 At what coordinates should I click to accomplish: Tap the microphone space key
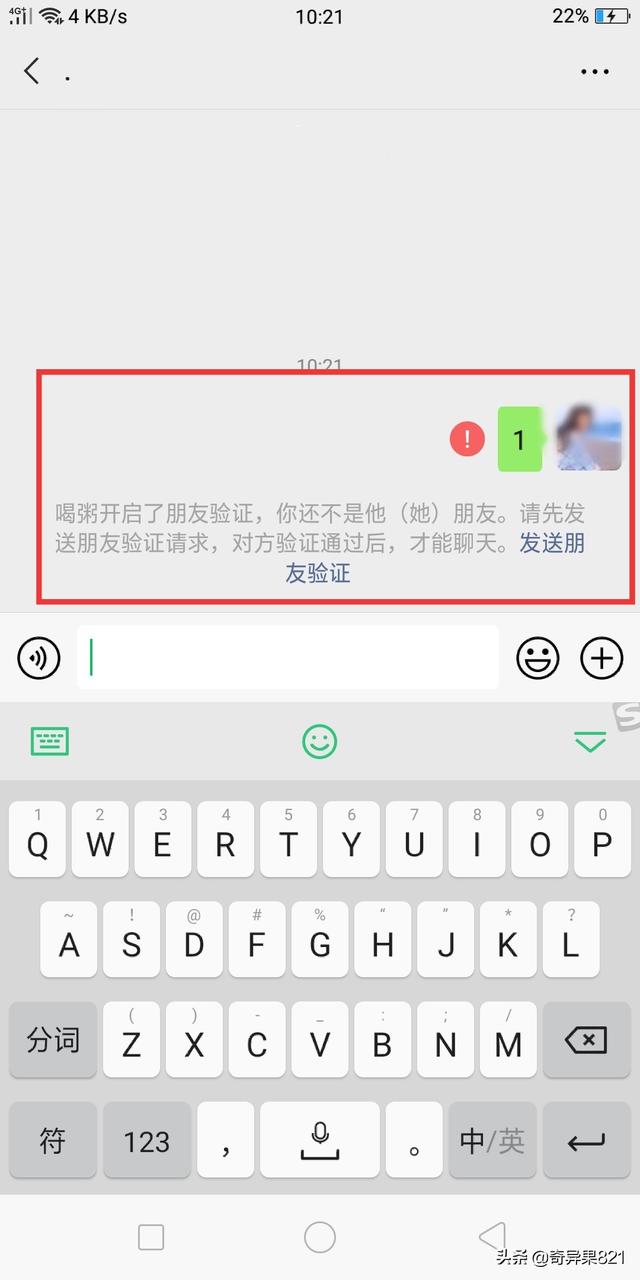(x=320, y=1140)
